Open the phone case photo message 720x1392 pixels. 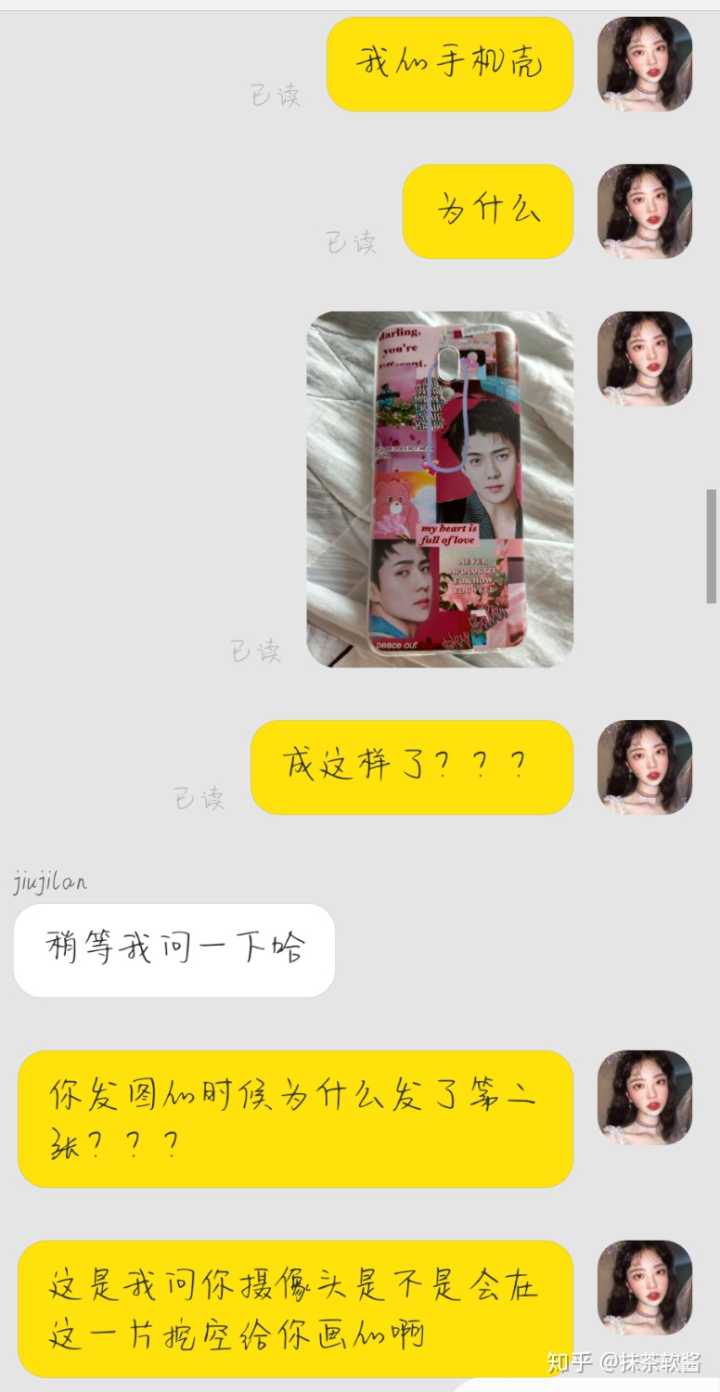[x=440, y=489]
